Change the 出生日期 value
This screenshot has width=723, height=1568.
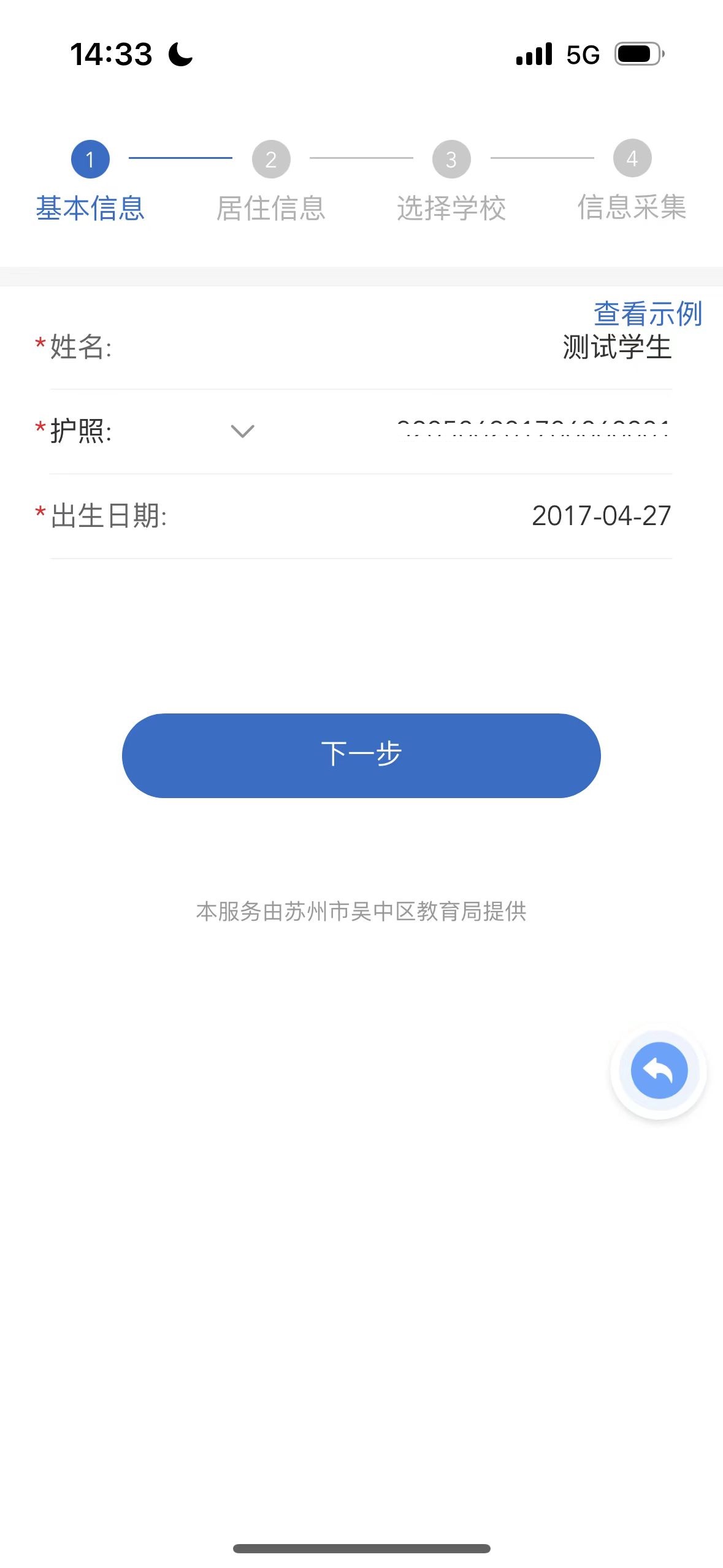point(601,516)
